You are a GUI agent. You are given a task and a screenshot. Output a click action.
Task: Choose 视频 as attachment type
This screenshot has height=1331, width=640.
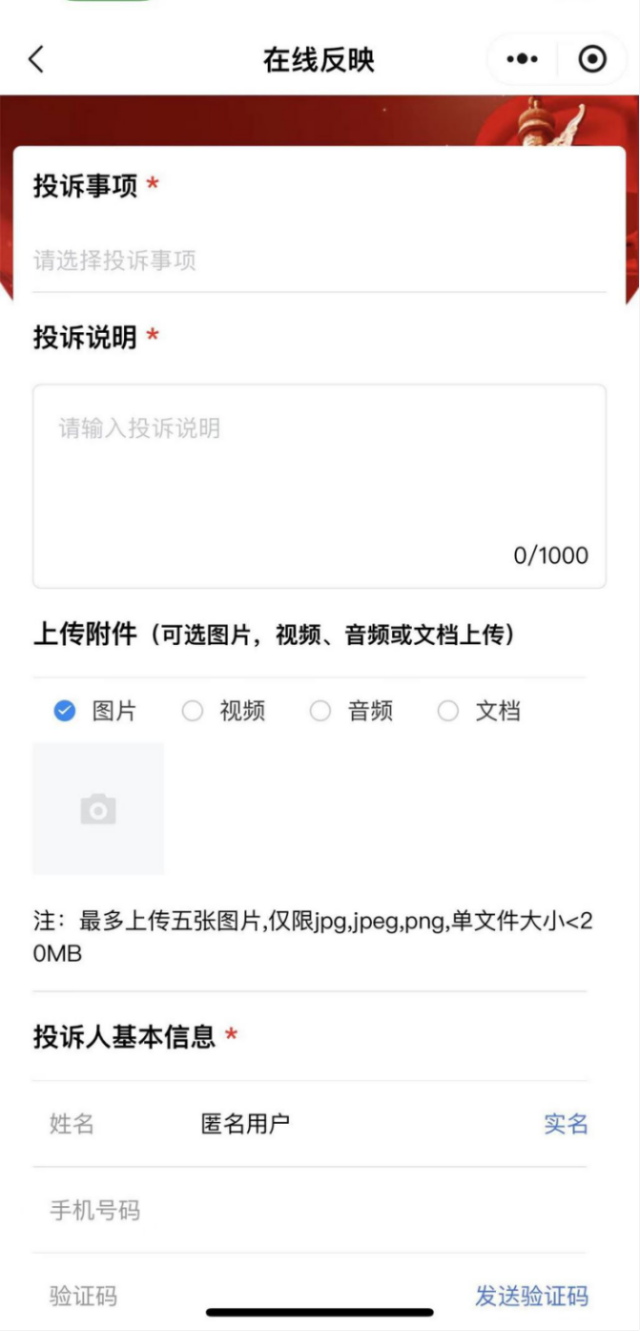click(x=193, y=712)
